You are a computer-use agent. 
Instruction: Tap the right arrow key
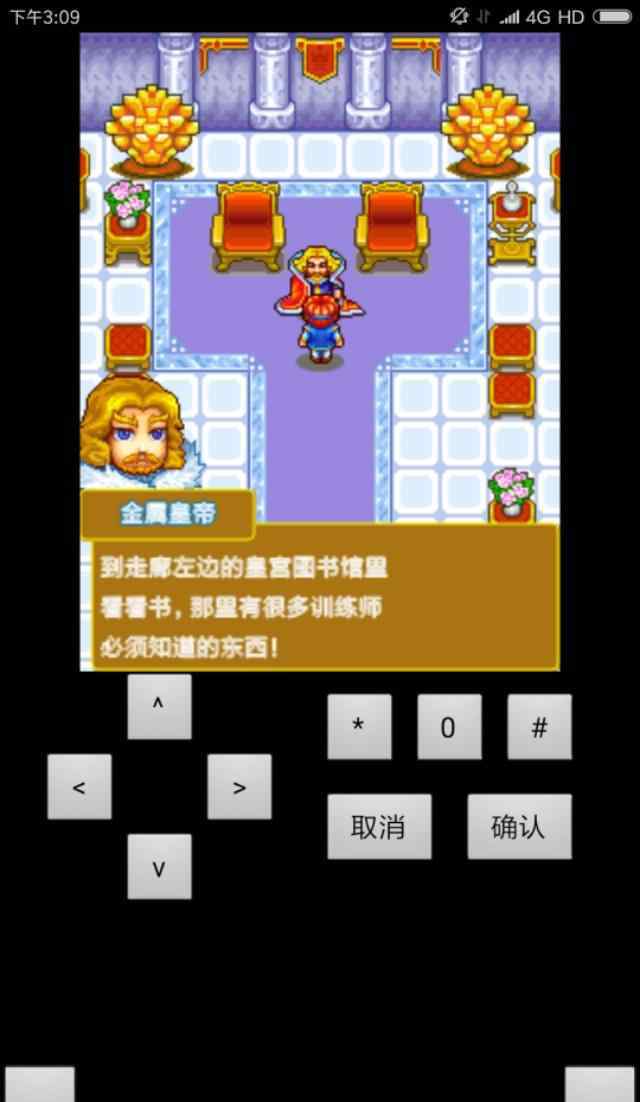(x=239, y=786)
